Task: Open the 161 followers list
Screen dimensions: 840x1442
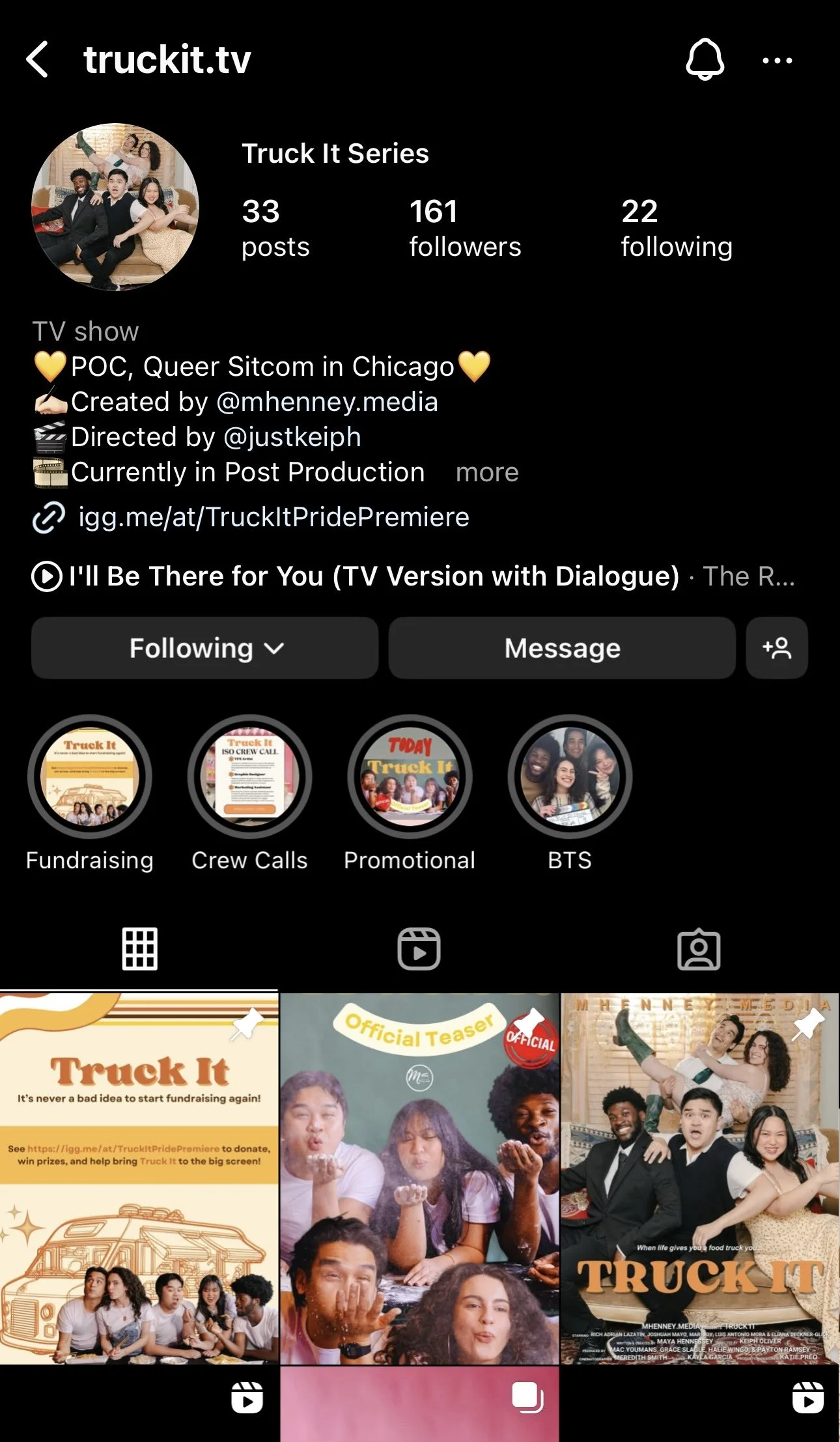Action: pyautogui.click(x=465, y=228)
